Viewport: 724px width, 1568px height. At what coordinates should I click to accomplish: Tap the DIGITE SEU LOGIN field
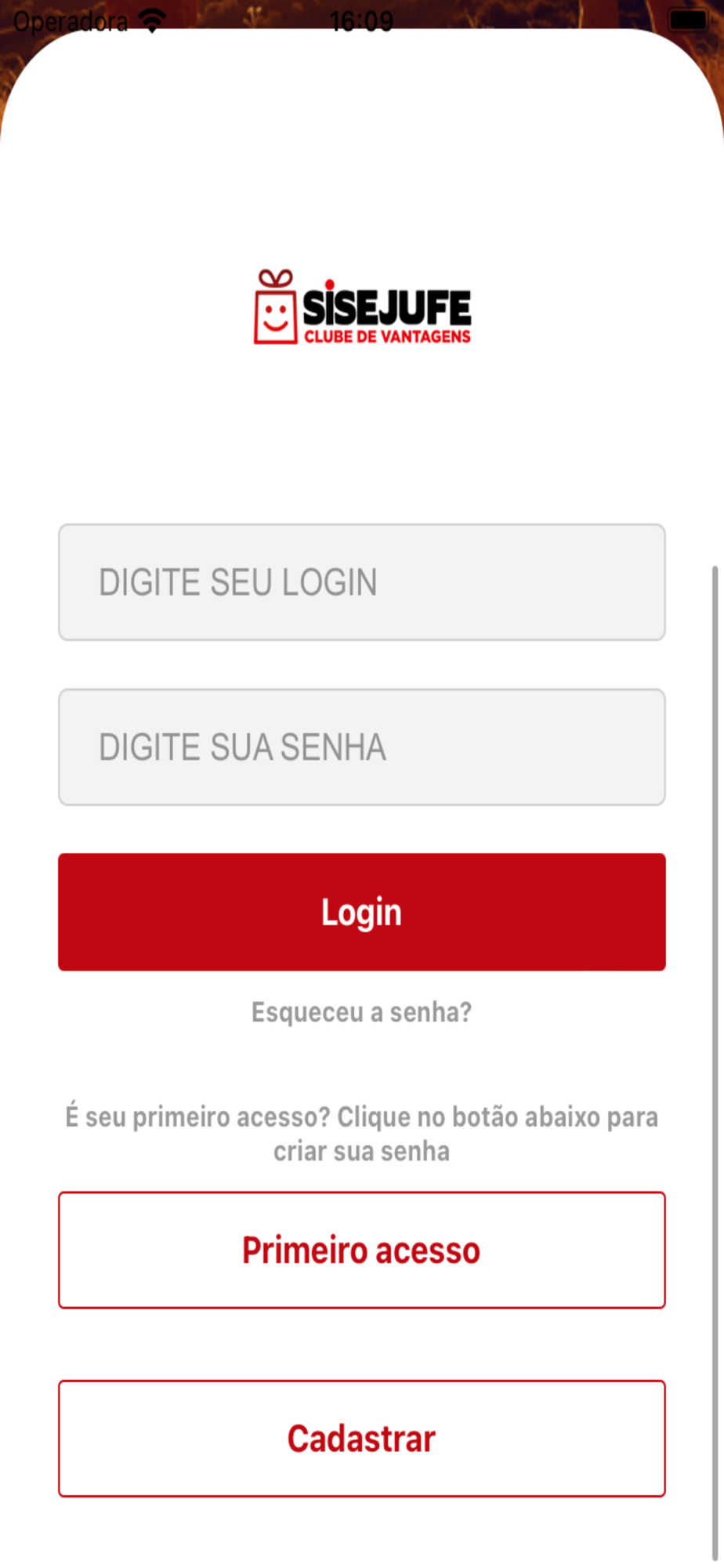pyautogui.click(x=362, y=583)
